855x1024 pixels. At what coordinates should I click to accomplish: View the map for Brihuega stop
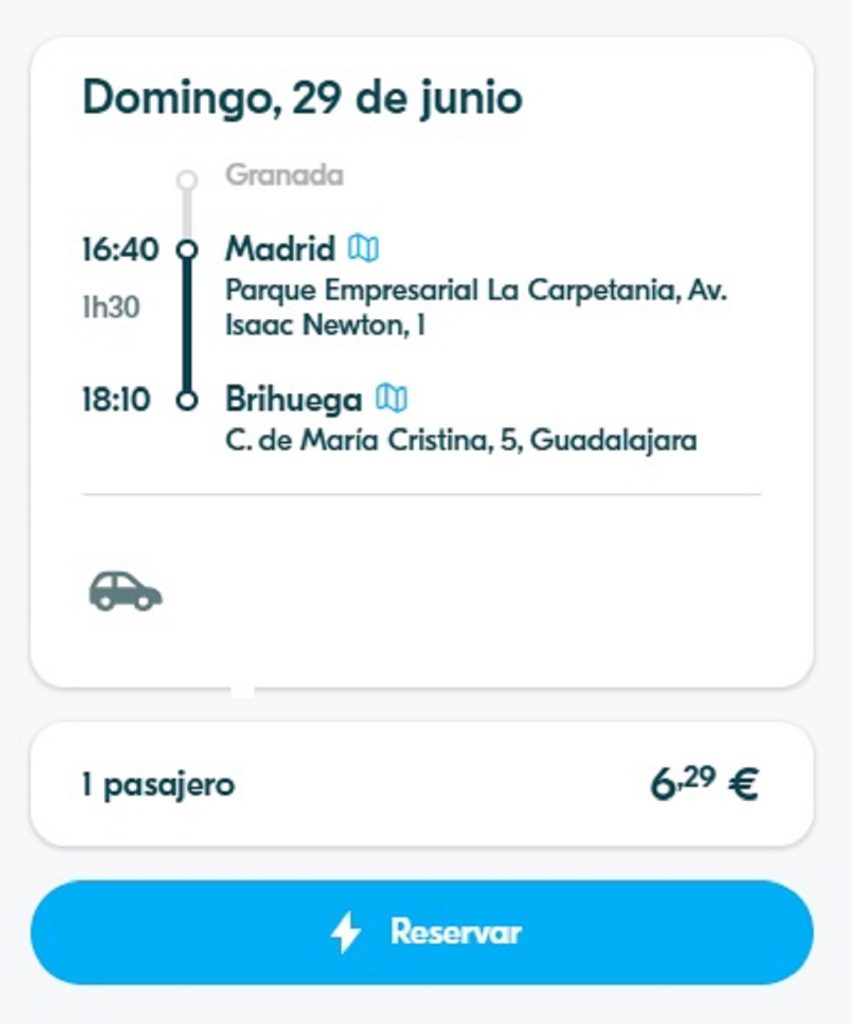click(x=392, y=399)
